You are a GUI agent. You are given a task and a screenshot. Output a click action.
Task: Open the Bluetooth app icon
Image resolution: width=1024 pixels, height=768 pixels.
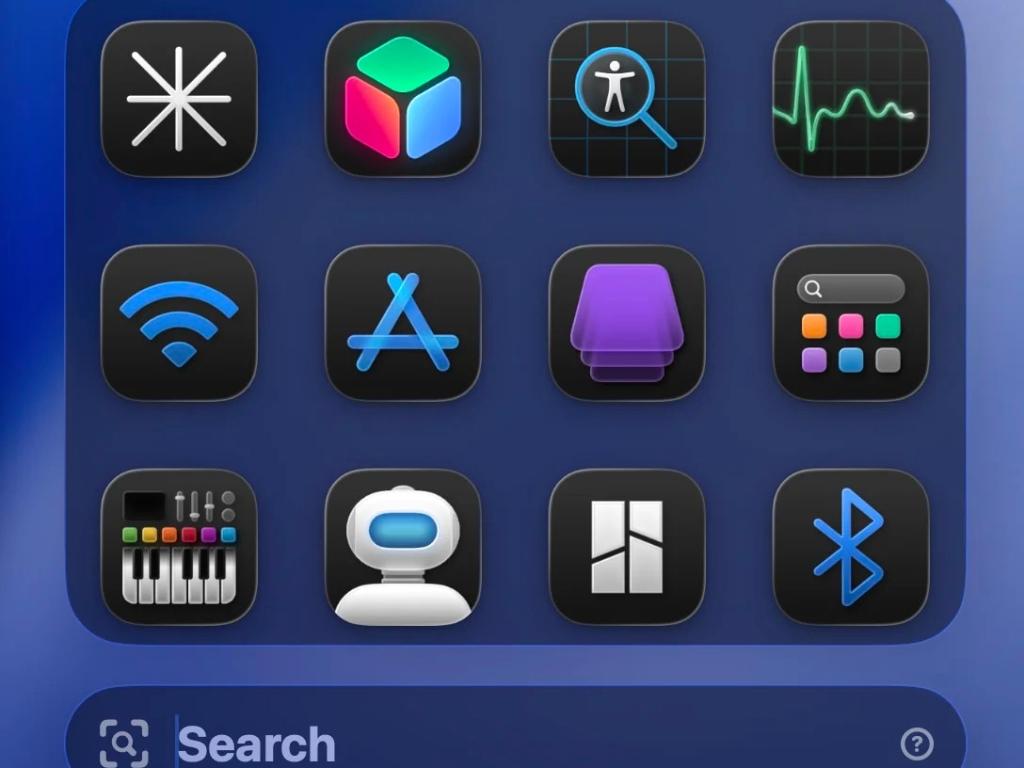coord(851,547)
